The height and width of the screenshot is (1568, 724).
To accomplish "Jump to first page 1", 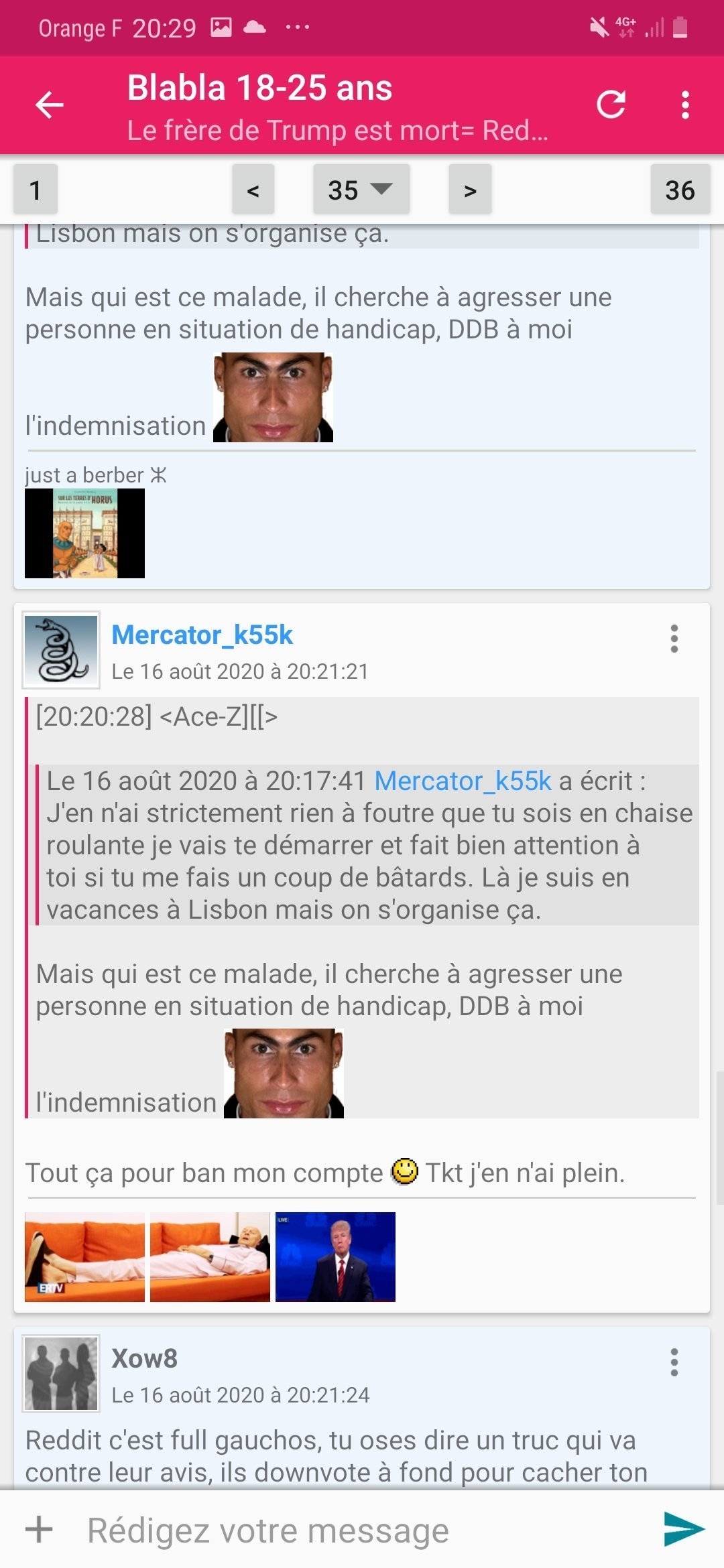I will coord(36,190).
